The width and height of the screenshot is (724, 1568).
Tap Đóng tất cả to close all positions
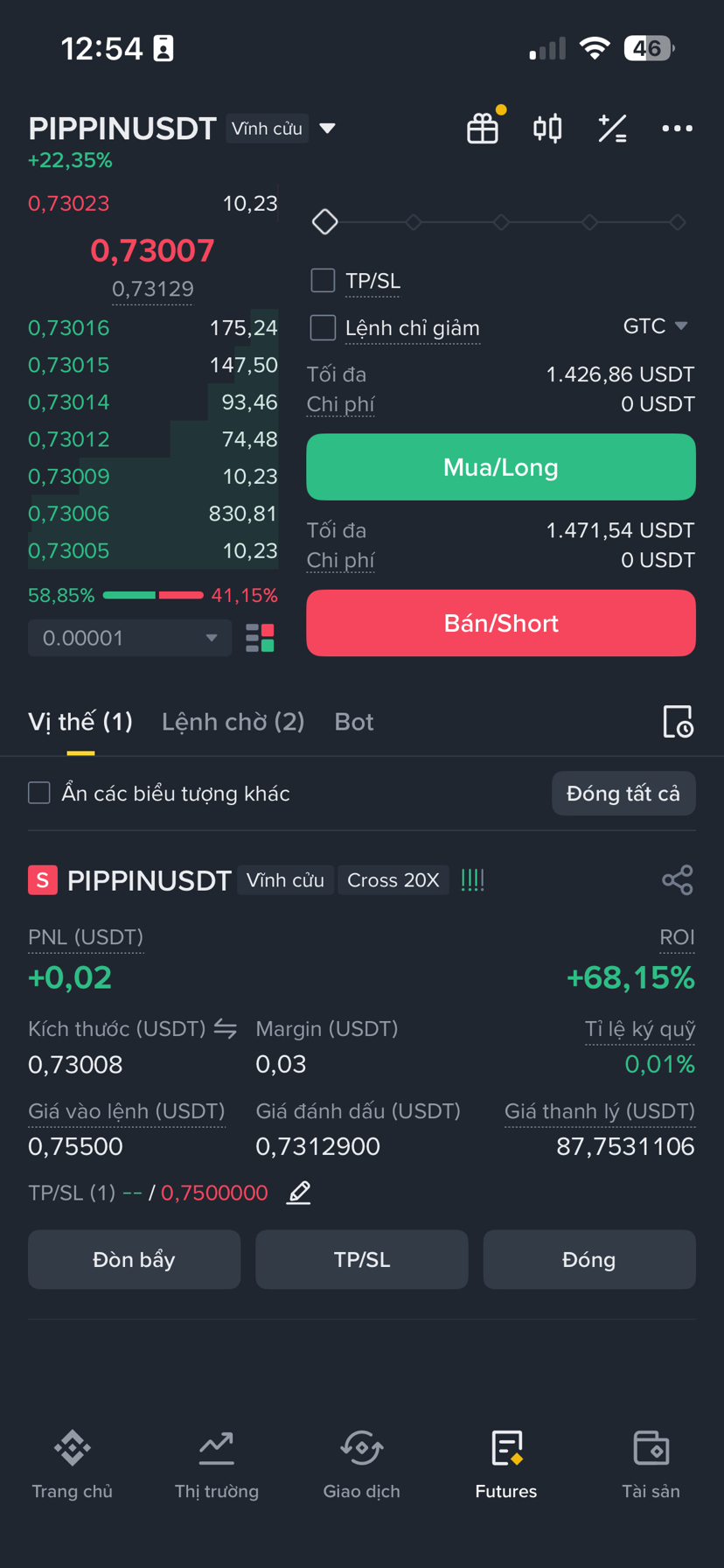point(623,794)
